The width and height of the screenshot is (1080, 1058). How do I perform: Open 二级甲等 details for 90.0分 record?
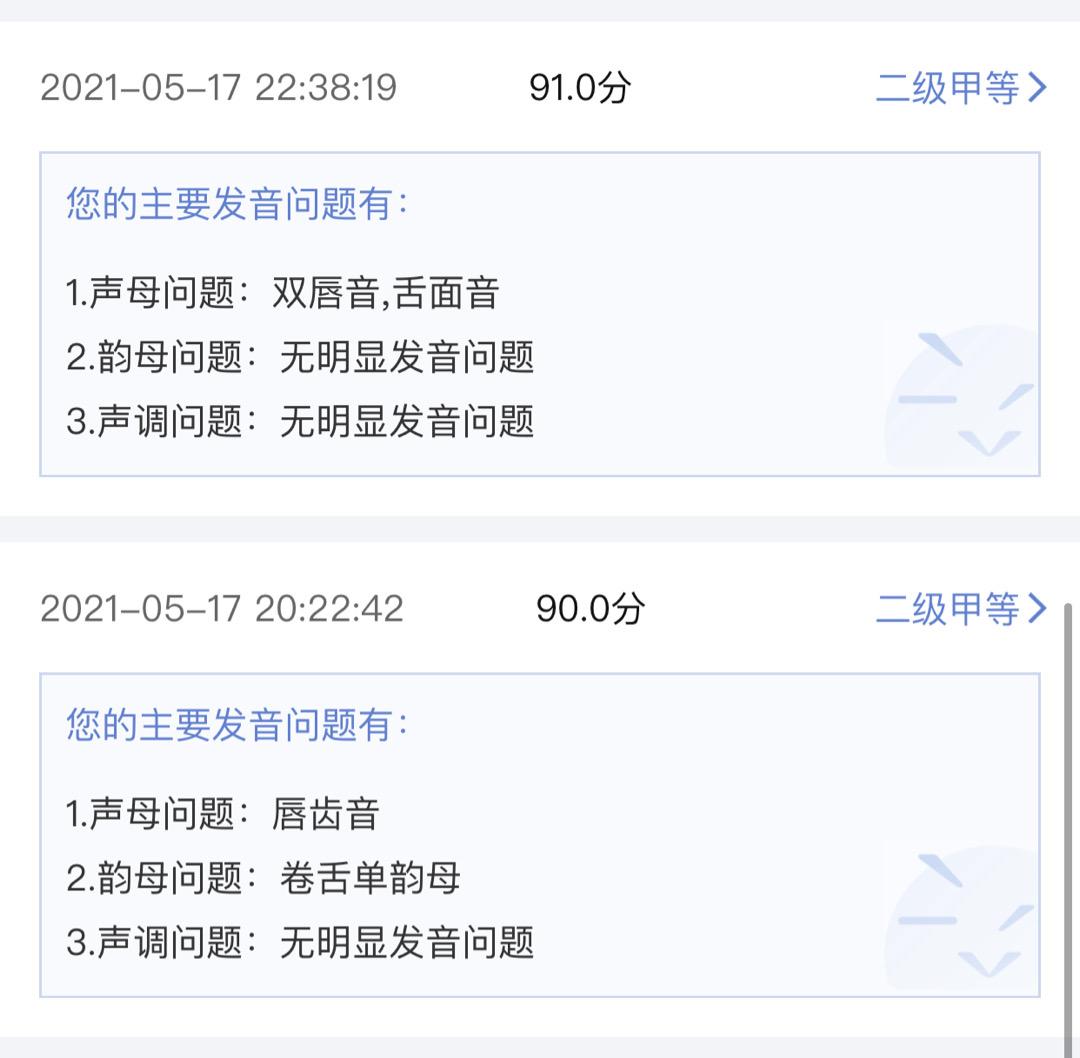coord(960,608)
